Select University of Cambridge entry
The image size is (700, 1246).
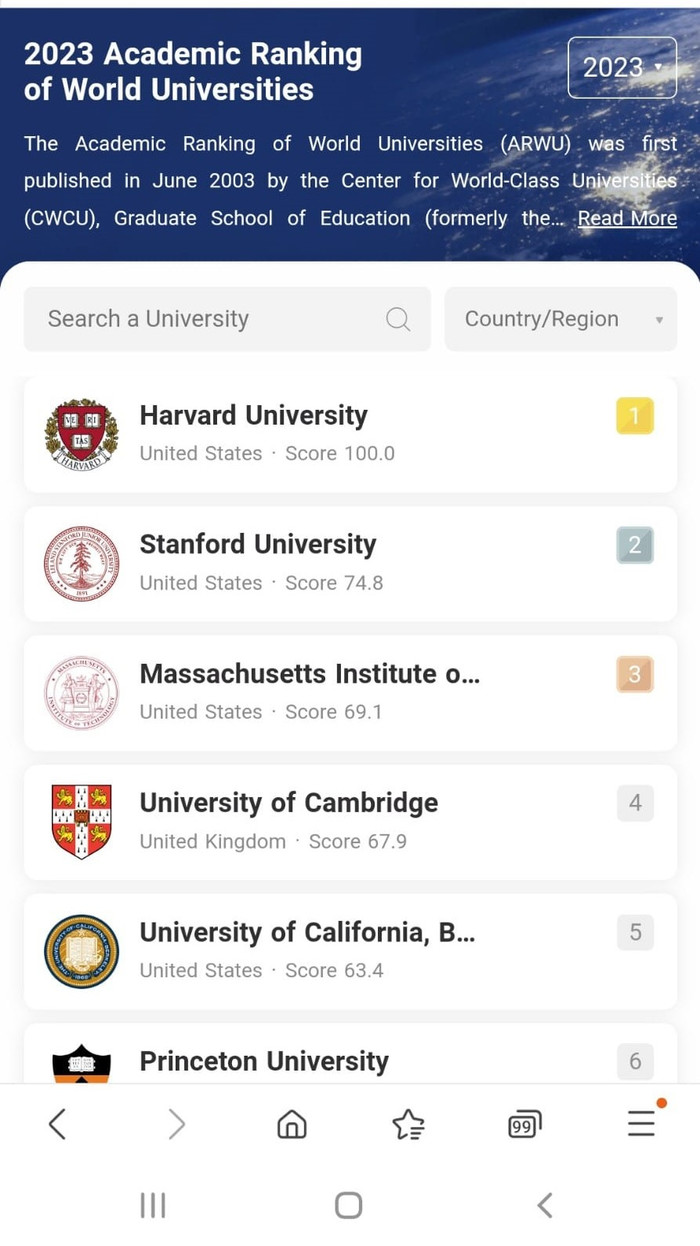click(x=350, y=821)
